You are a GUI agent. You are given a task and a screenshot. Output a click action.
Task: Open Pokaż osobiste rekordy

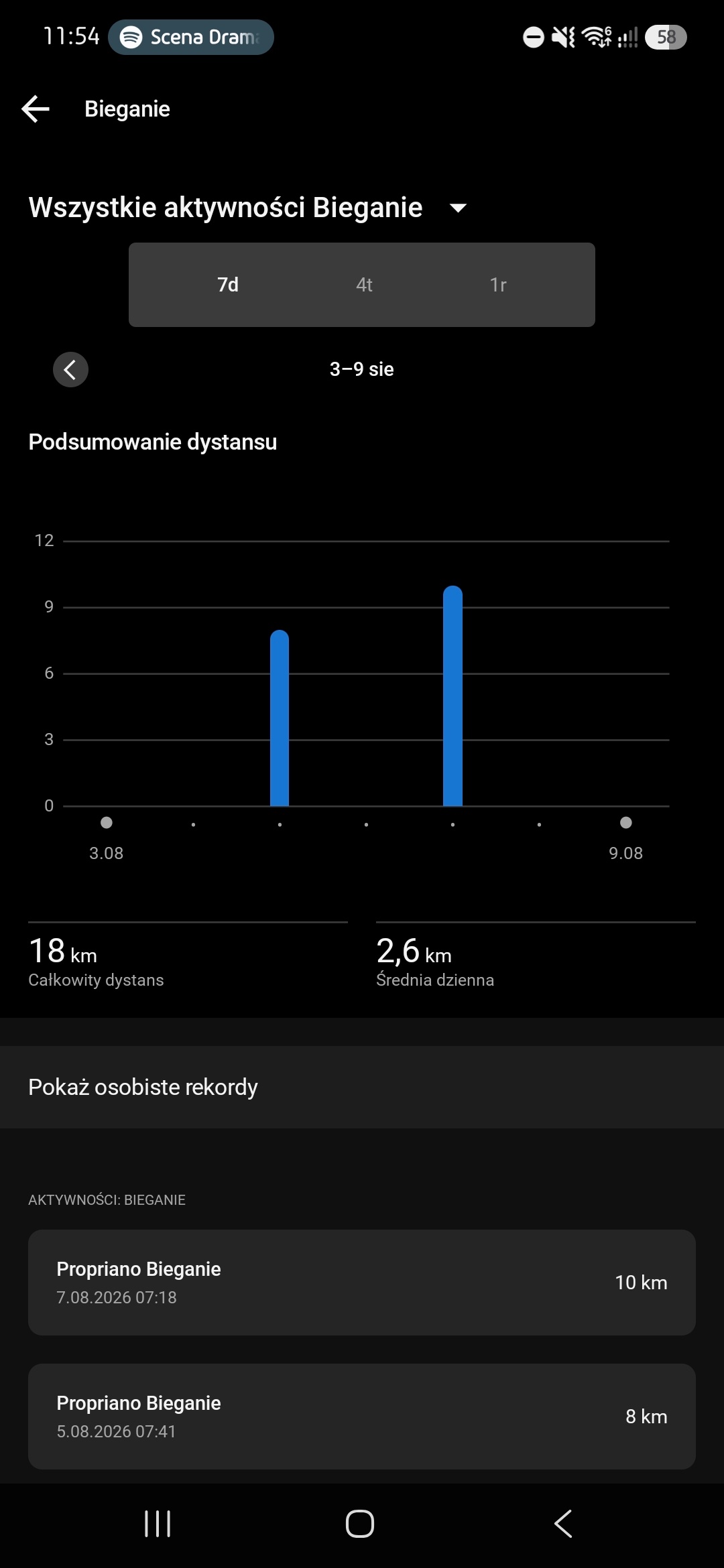point(362,1087)
